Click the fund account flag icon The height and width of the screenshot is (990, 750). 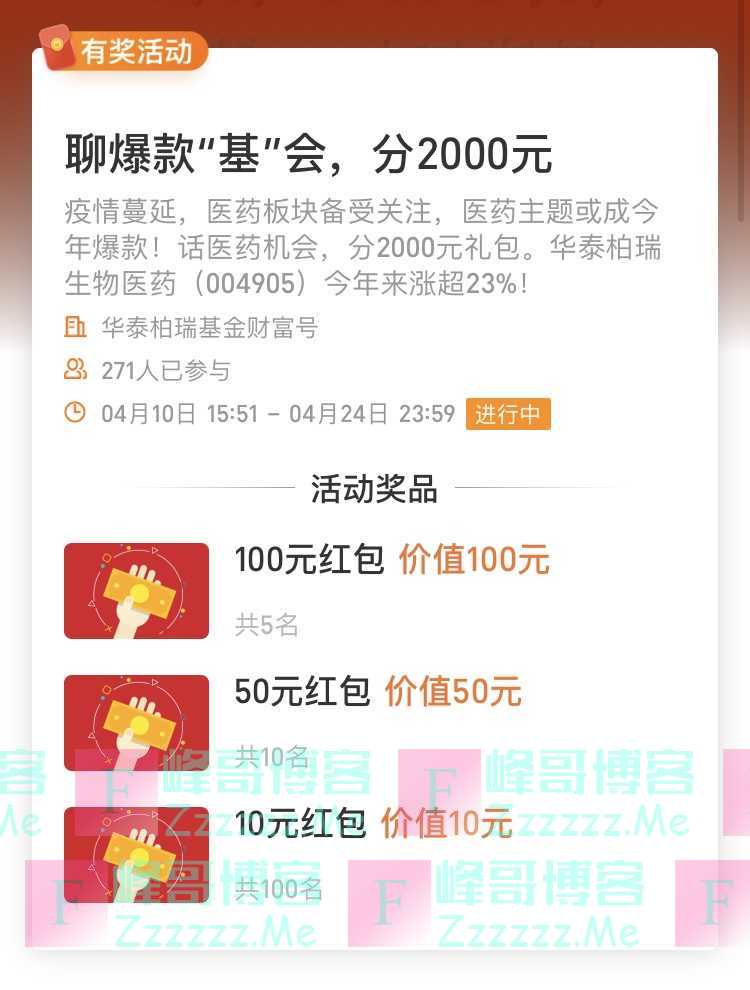point(77,328)
